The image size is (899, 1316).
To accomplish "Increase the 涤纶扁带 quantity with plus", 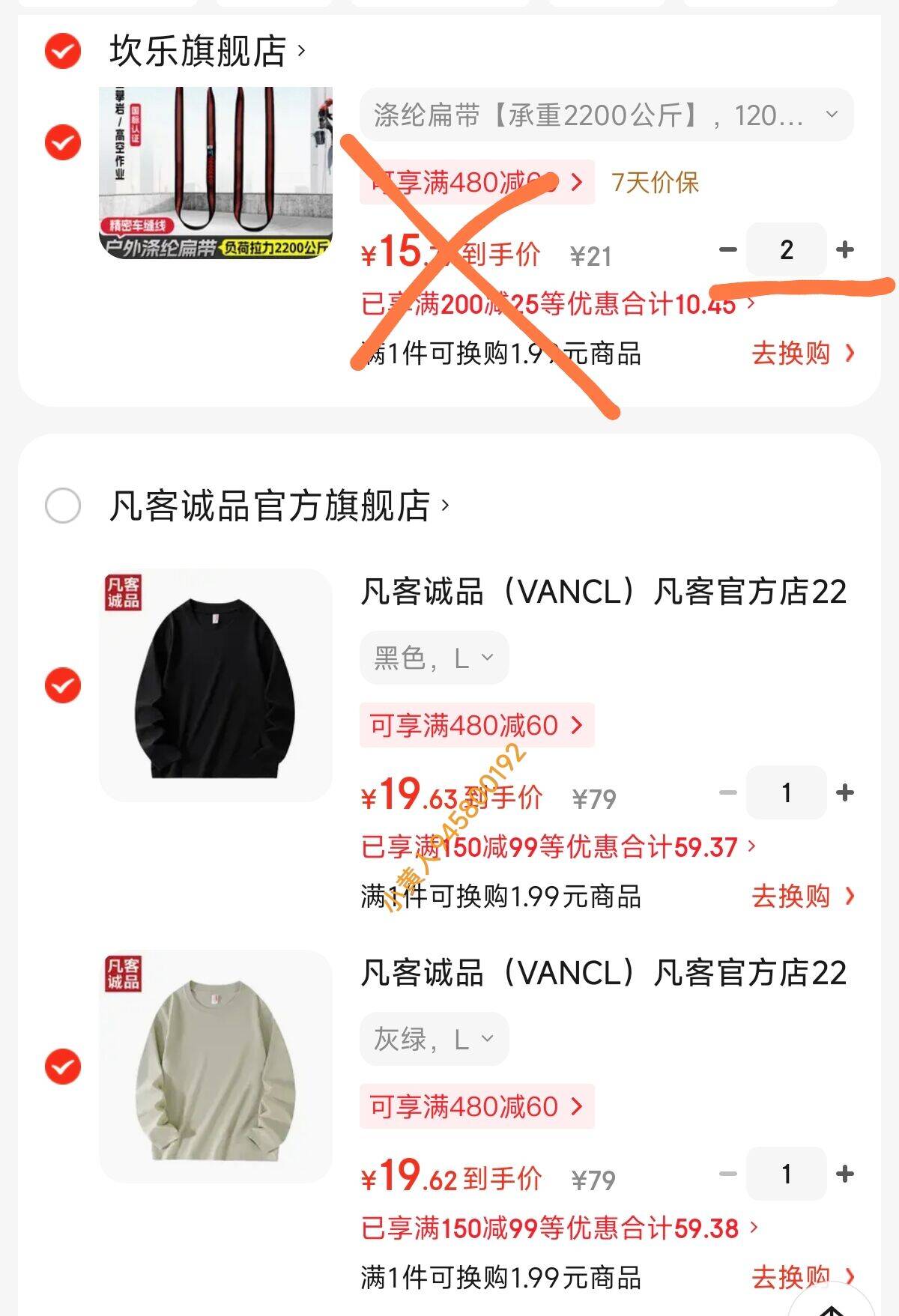I will 845,249.
